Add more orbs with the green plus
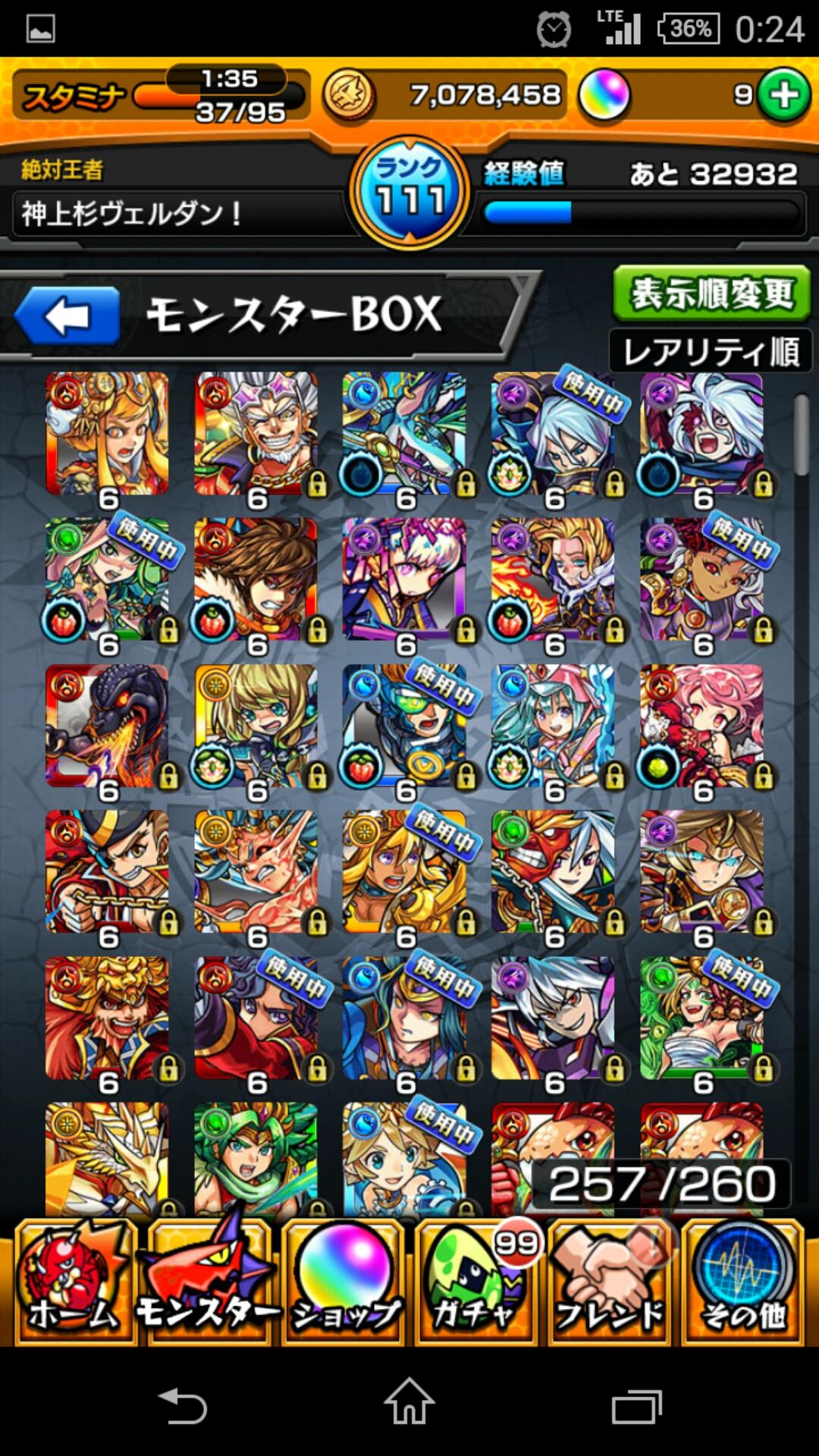 click(784, 95)
